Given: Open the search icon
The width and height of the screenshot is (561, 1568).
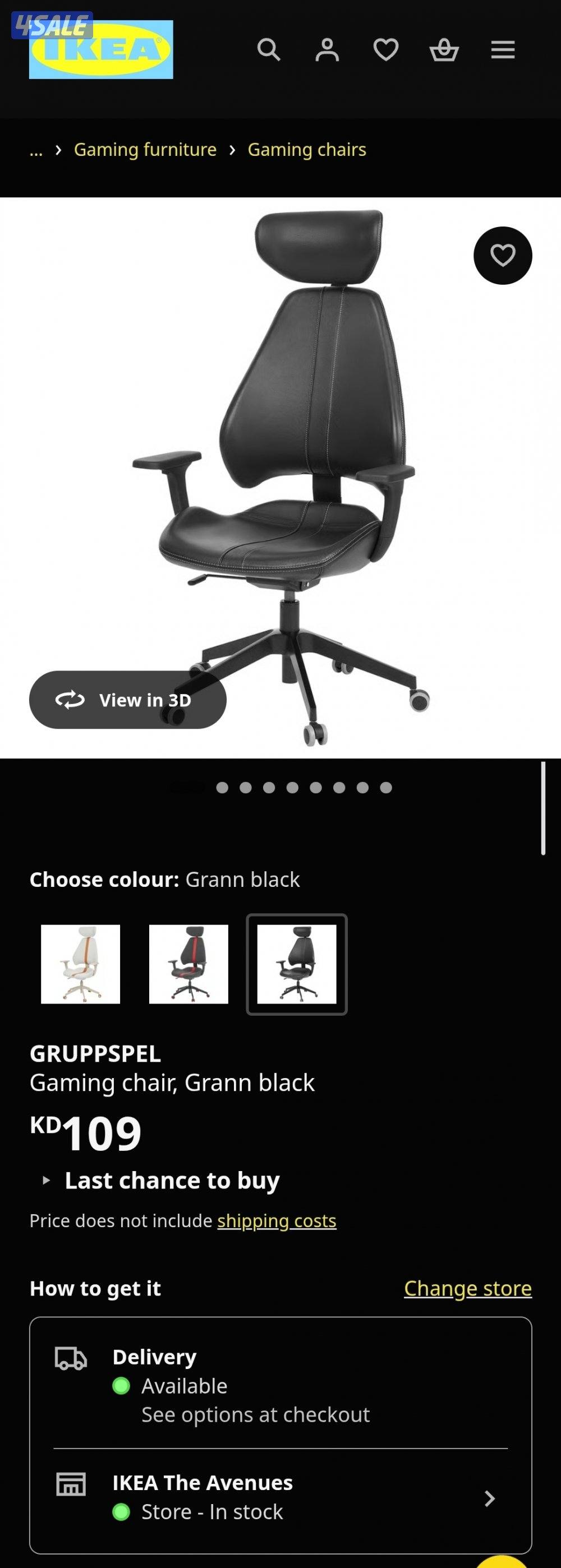Looking at the screenshot, I should pyautogui.click(x=269, y=50).
